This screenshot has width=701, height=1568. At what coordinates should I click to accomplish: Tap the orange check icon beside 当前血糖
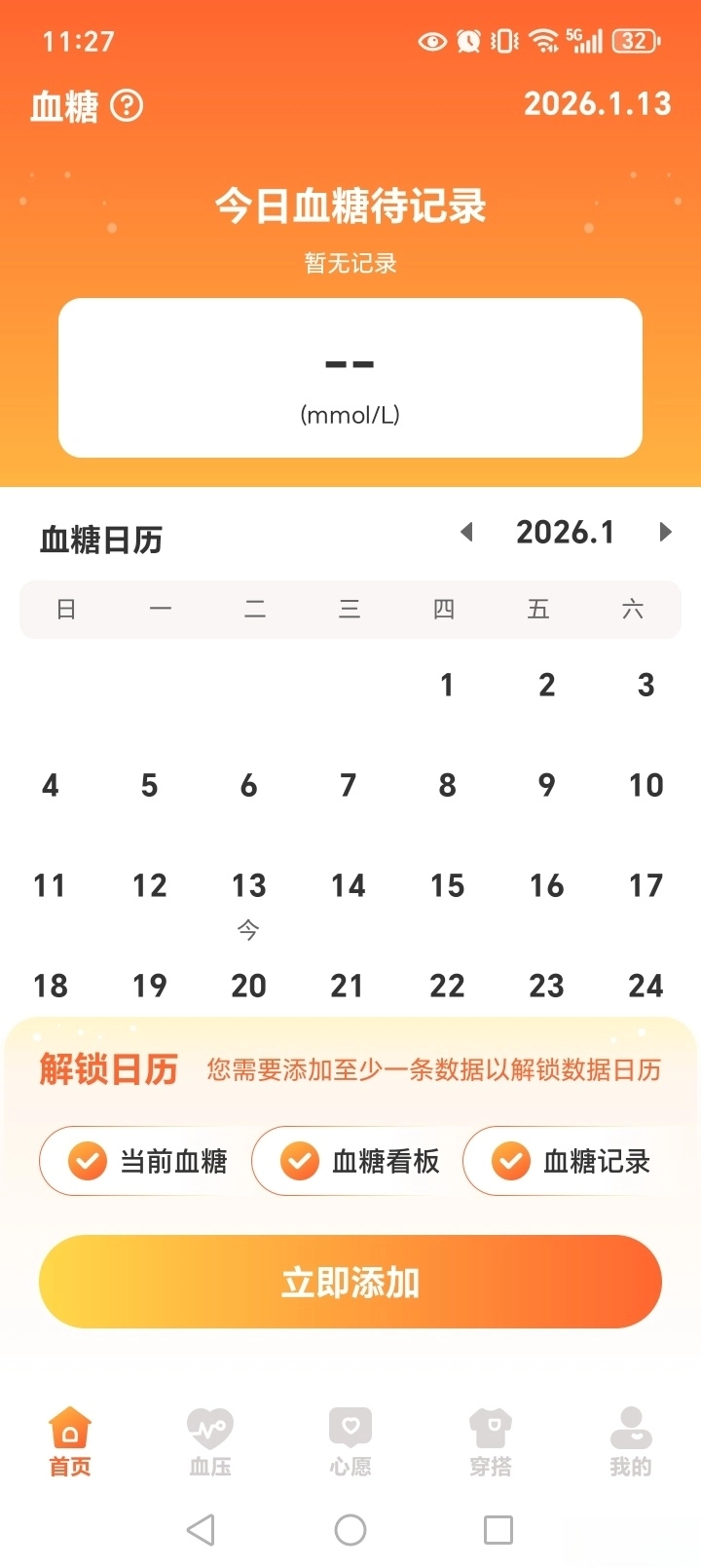86,1161
